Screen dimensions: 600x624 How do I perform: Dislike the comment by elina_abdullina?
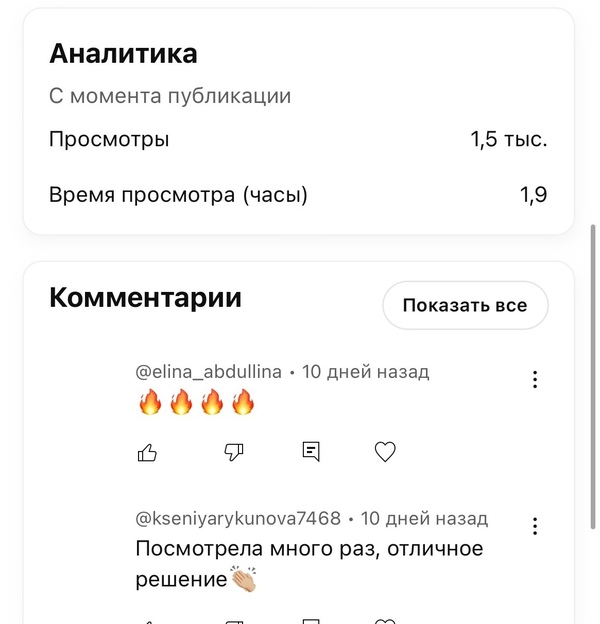(234, 453)
